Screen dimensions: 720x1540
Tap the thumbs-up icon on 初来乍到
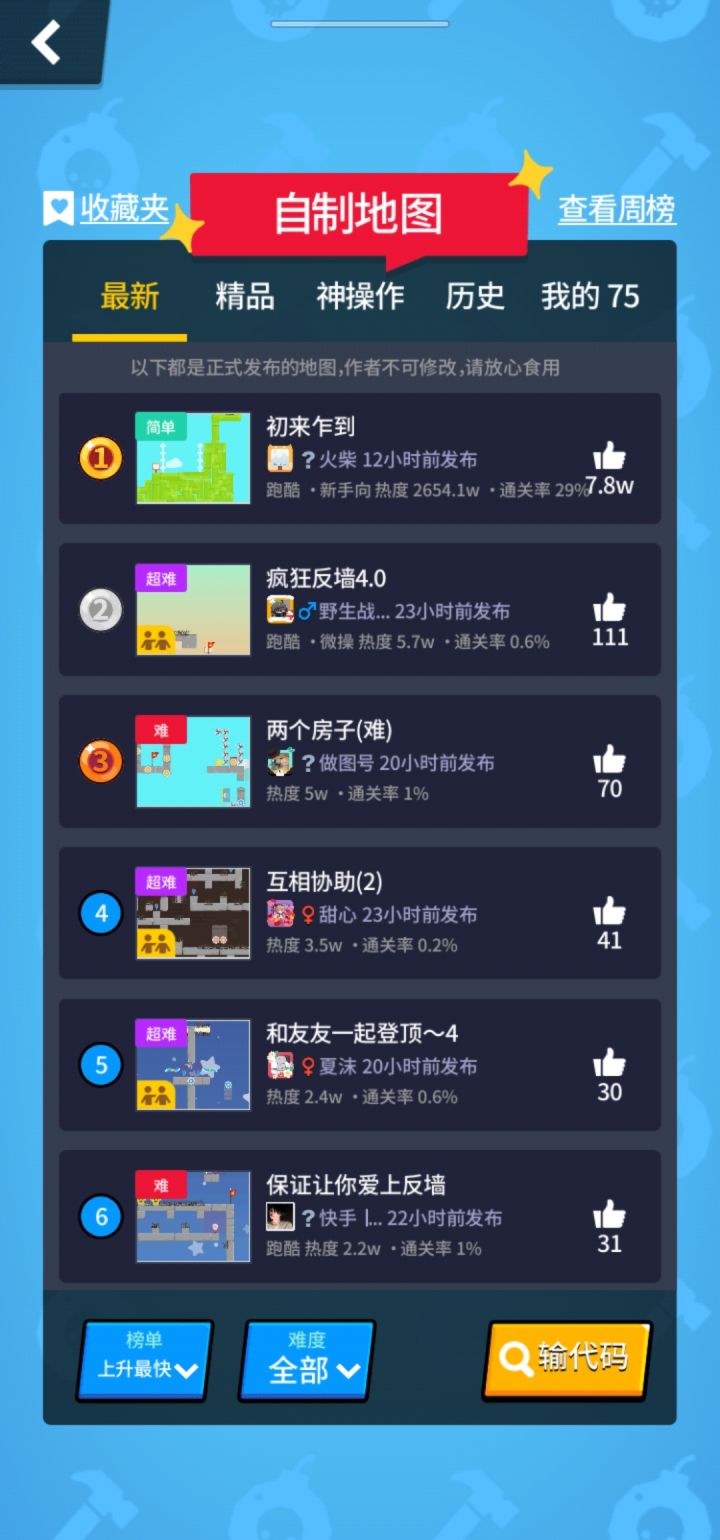[x=609, y=456]
